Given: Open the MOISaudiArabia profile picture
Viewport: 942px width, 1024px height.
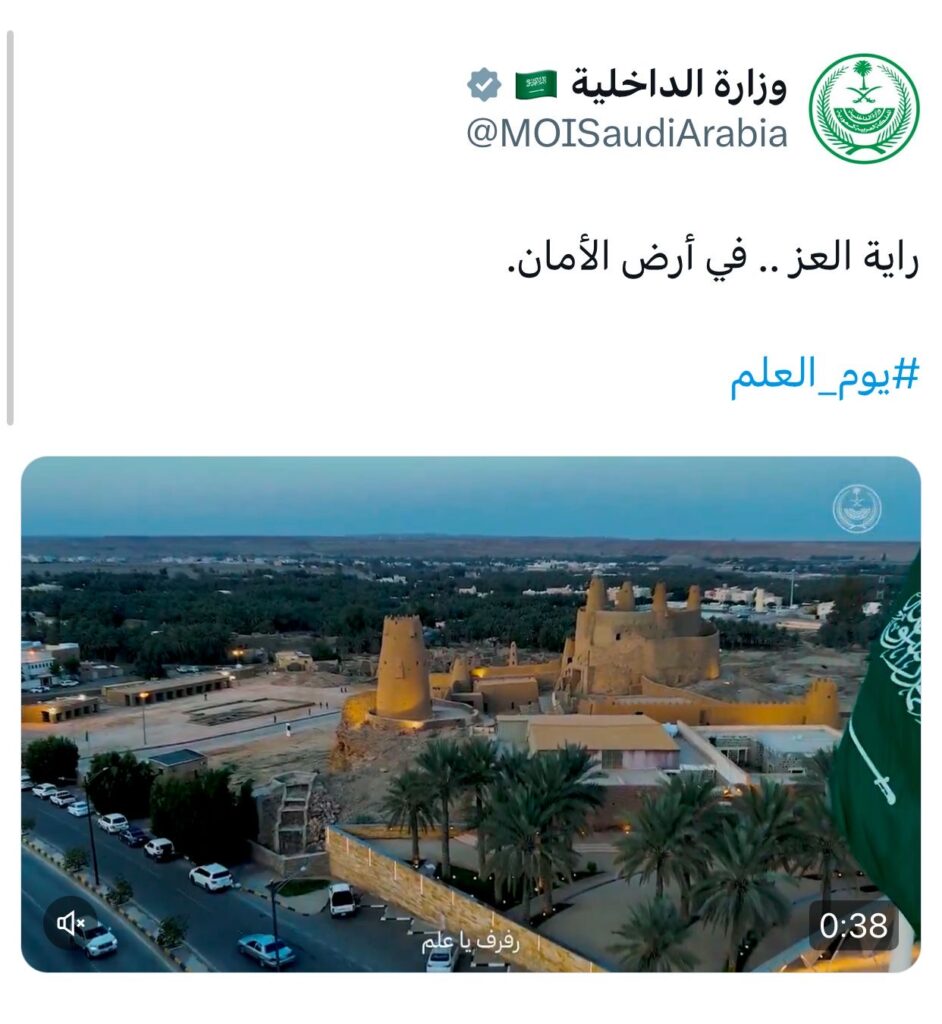Looking at the screenshot, I should point(863,108).
